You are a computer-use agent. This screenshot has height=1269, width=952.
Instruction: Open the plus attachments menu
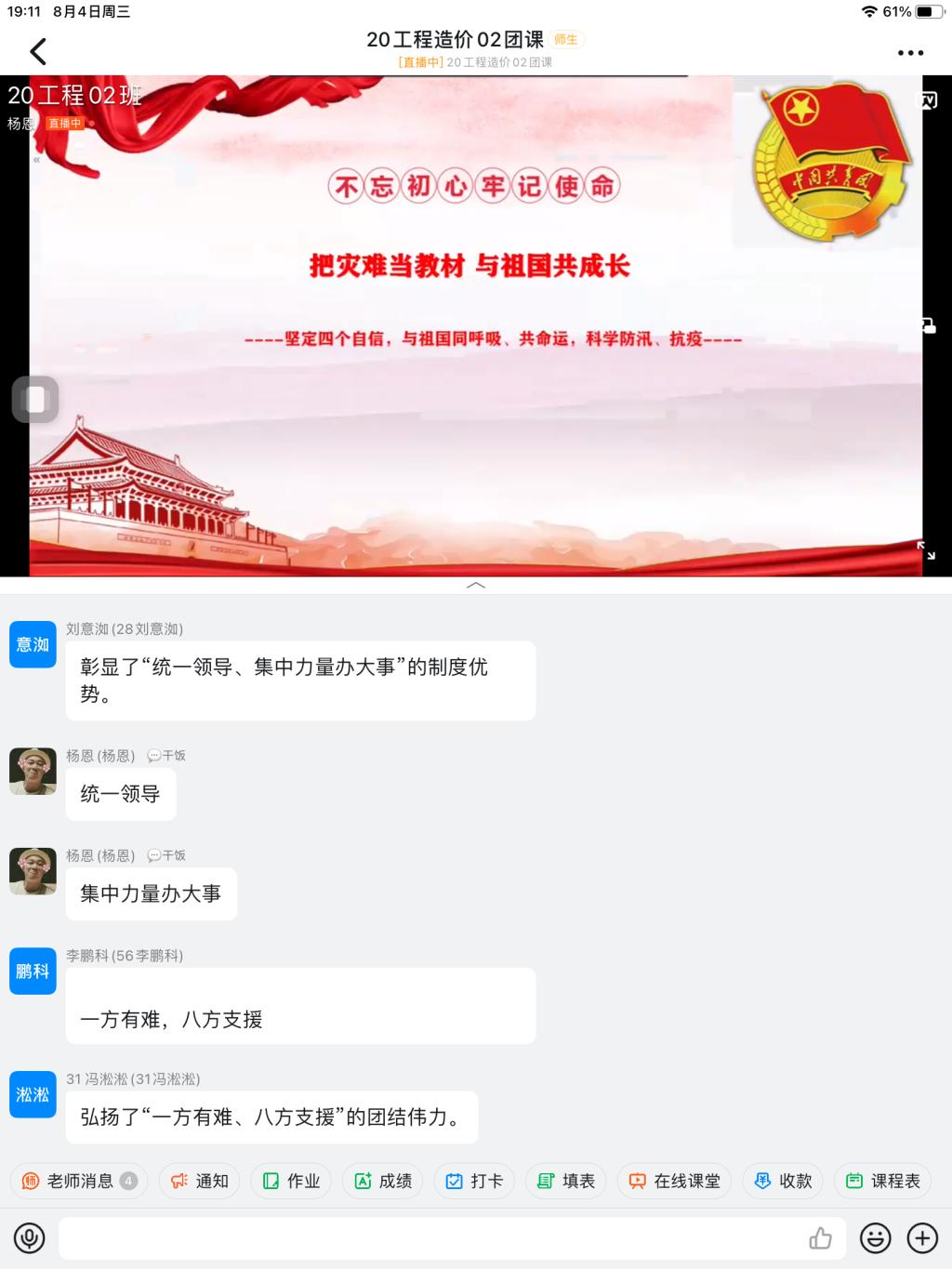coord(922,1238)
